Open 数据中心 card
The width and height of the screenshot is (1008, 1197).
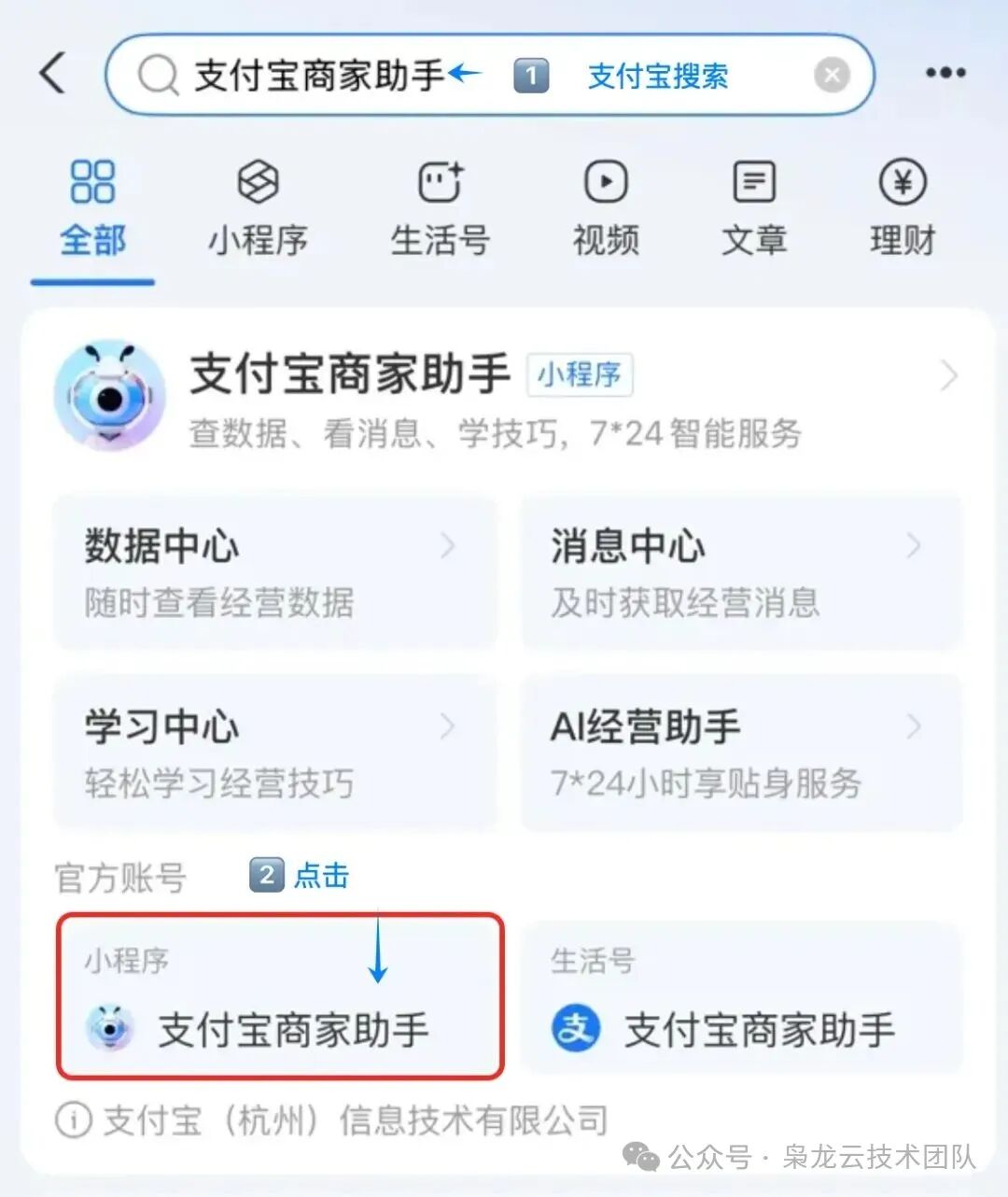pyautogui.click(x=274, y=572)
